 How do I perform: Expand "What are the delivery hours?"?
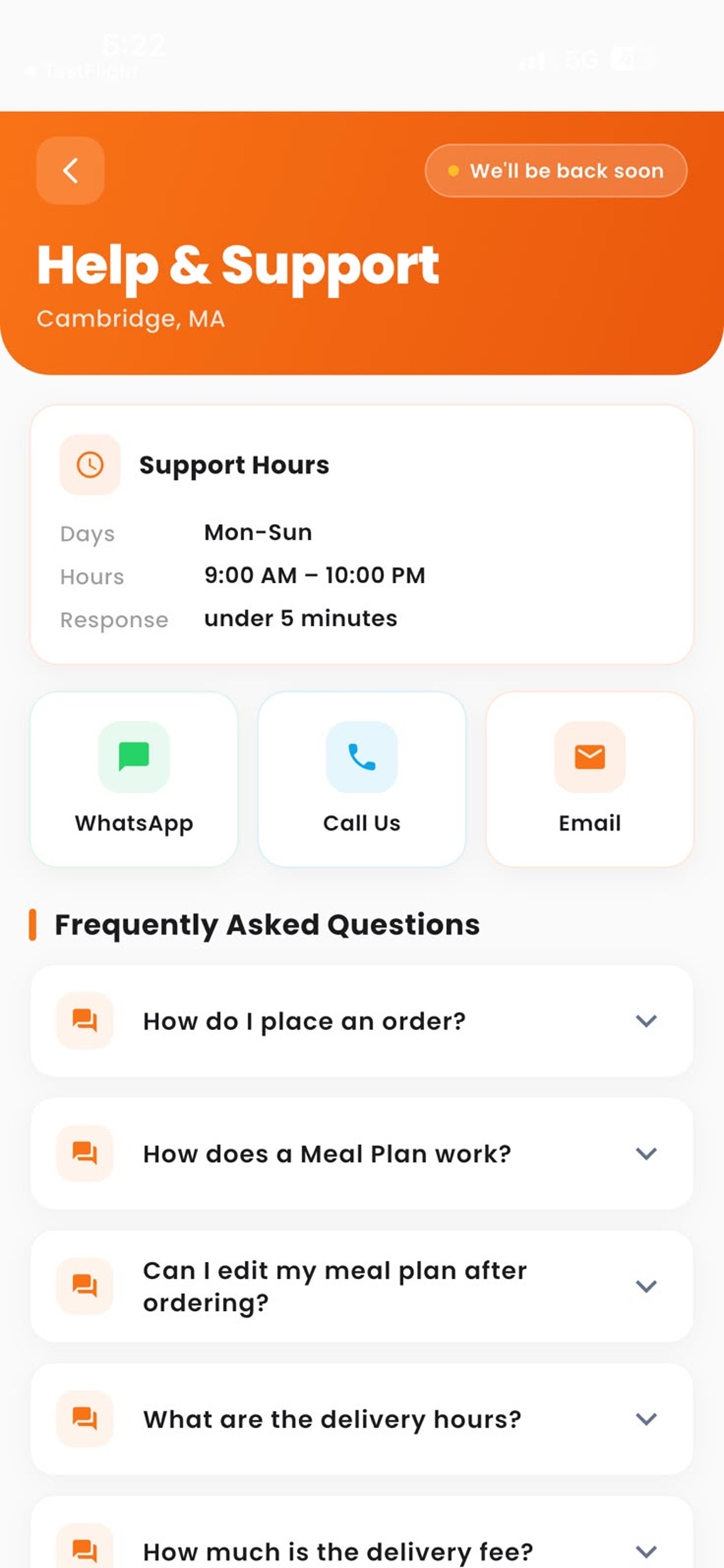click(x=362, y=1419)
